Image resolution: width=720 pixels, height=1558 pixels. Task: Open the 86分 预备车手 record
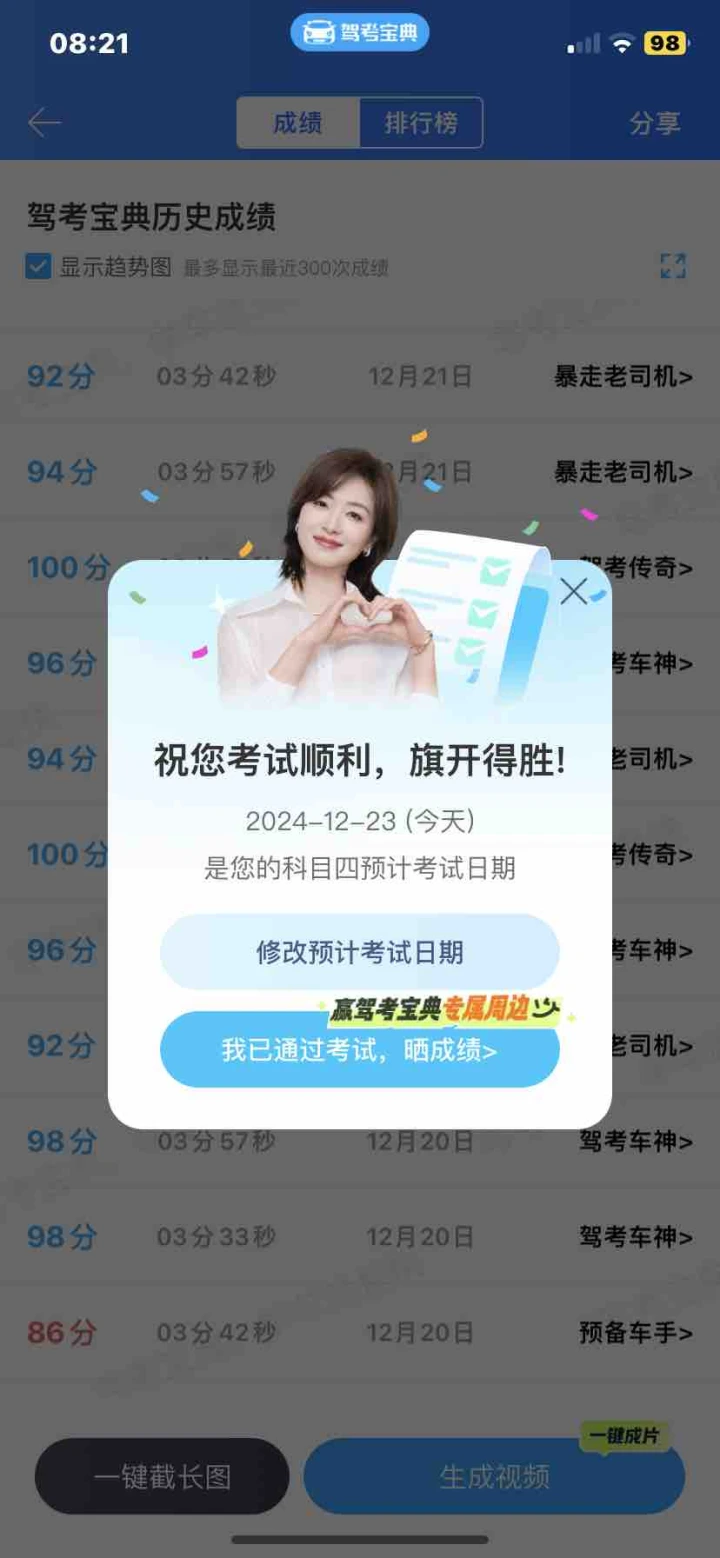click(360, 1333)
